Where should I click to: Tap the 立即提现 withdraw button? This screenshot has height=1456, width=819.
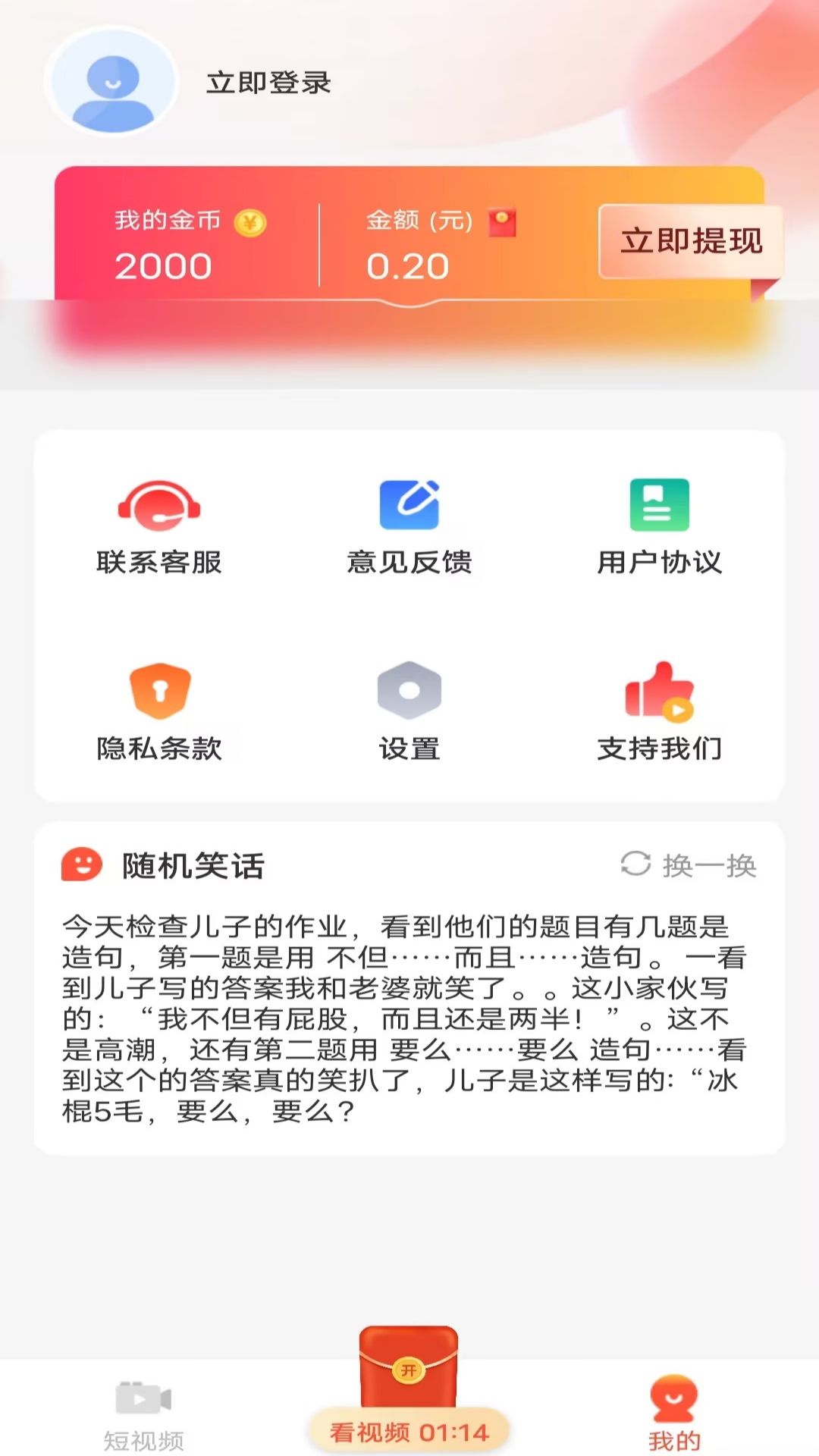click(x=691, y=241)
